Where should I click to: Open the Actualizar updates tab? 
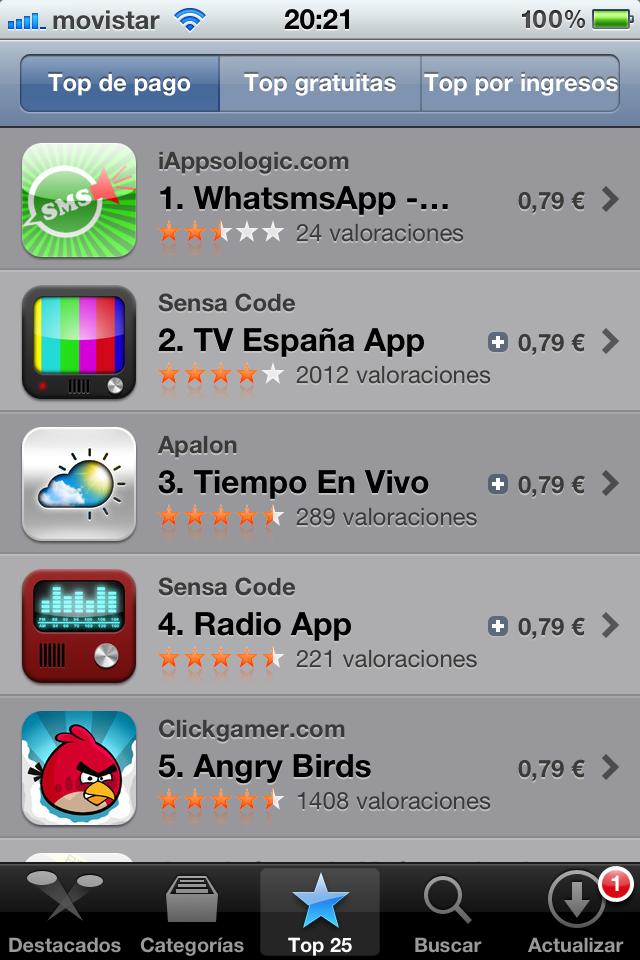point(576,912)
